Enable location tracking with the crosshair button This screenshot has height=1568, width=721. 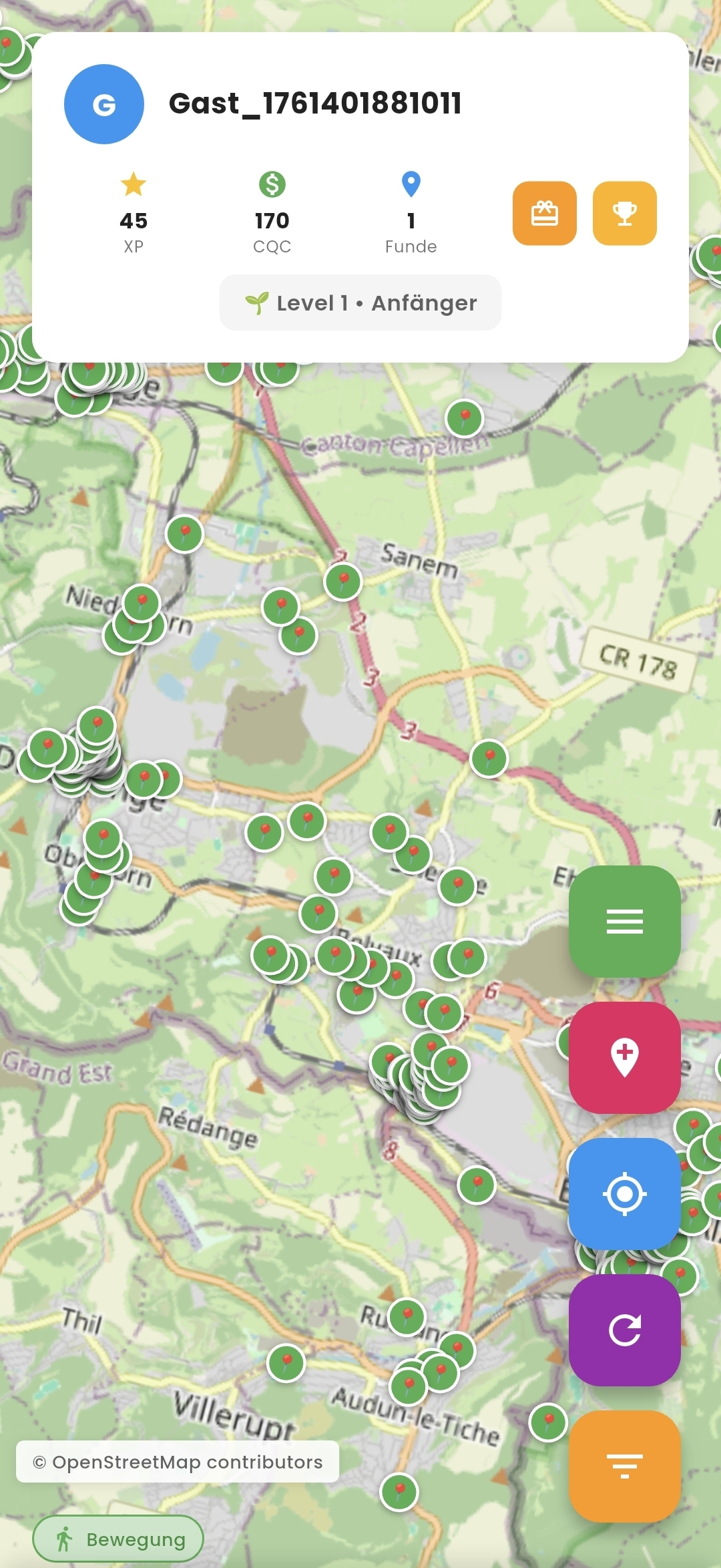pyautogui.click(x=624, y=1195)
